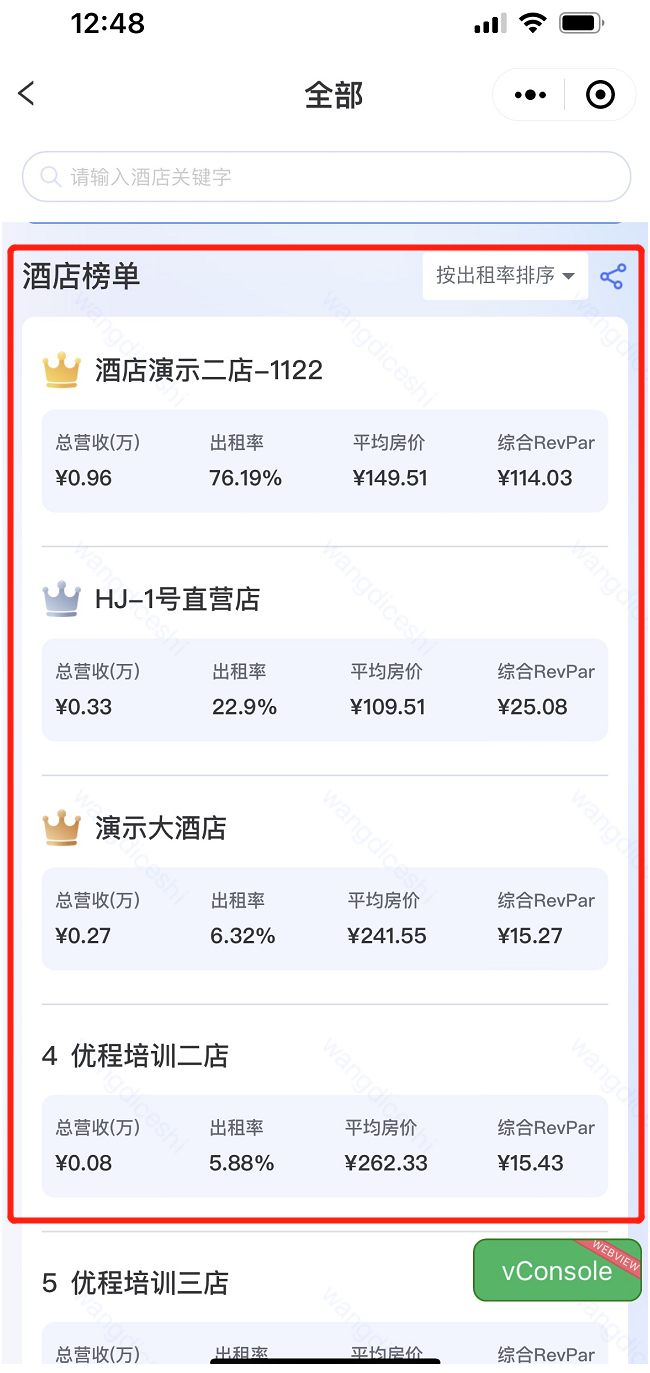Close the mini program with the circle button
The height and width of the screenshot is (1373, 650).
pos(600,95)
